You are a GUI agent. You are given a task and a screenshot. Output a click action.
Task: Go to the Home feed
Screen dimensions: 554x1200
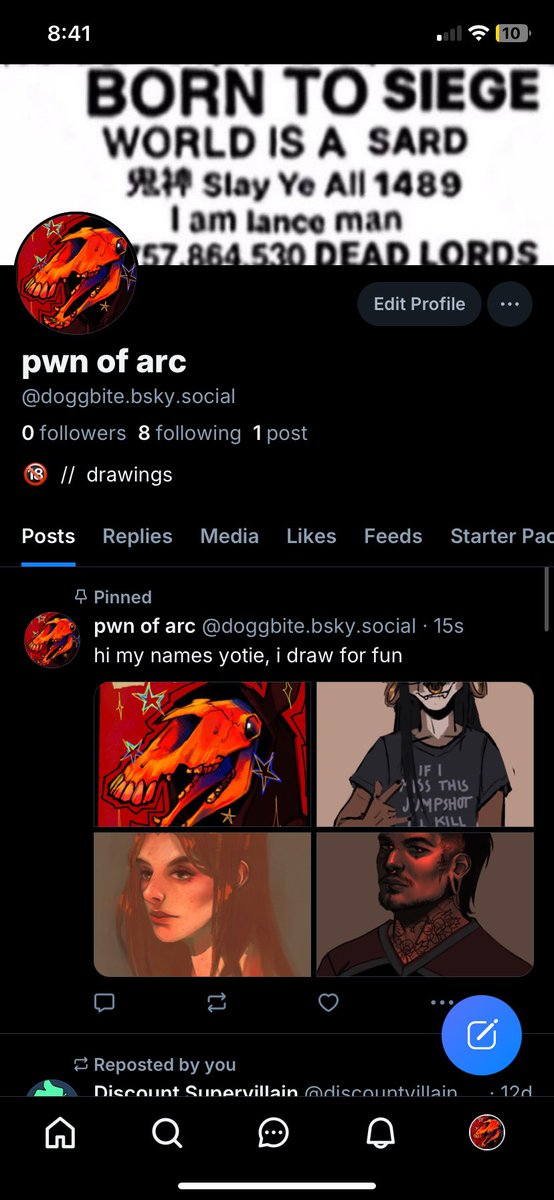tap(61, 1132)
